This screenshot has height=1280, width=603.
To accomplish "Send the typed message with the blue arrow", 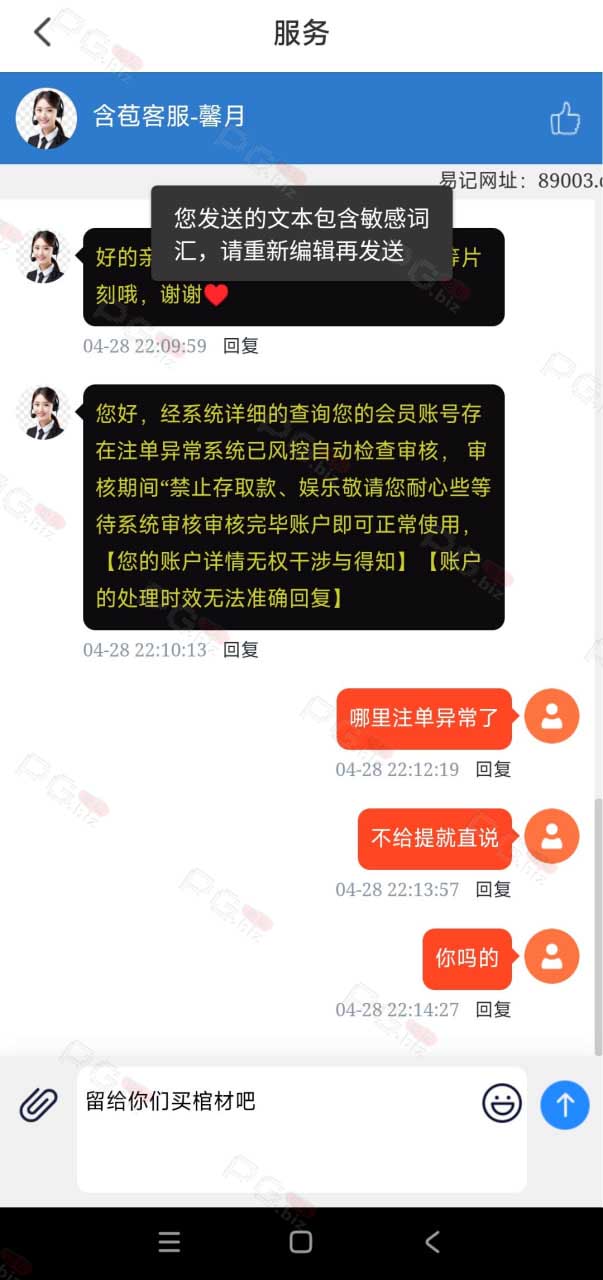I will (565, 1104).
